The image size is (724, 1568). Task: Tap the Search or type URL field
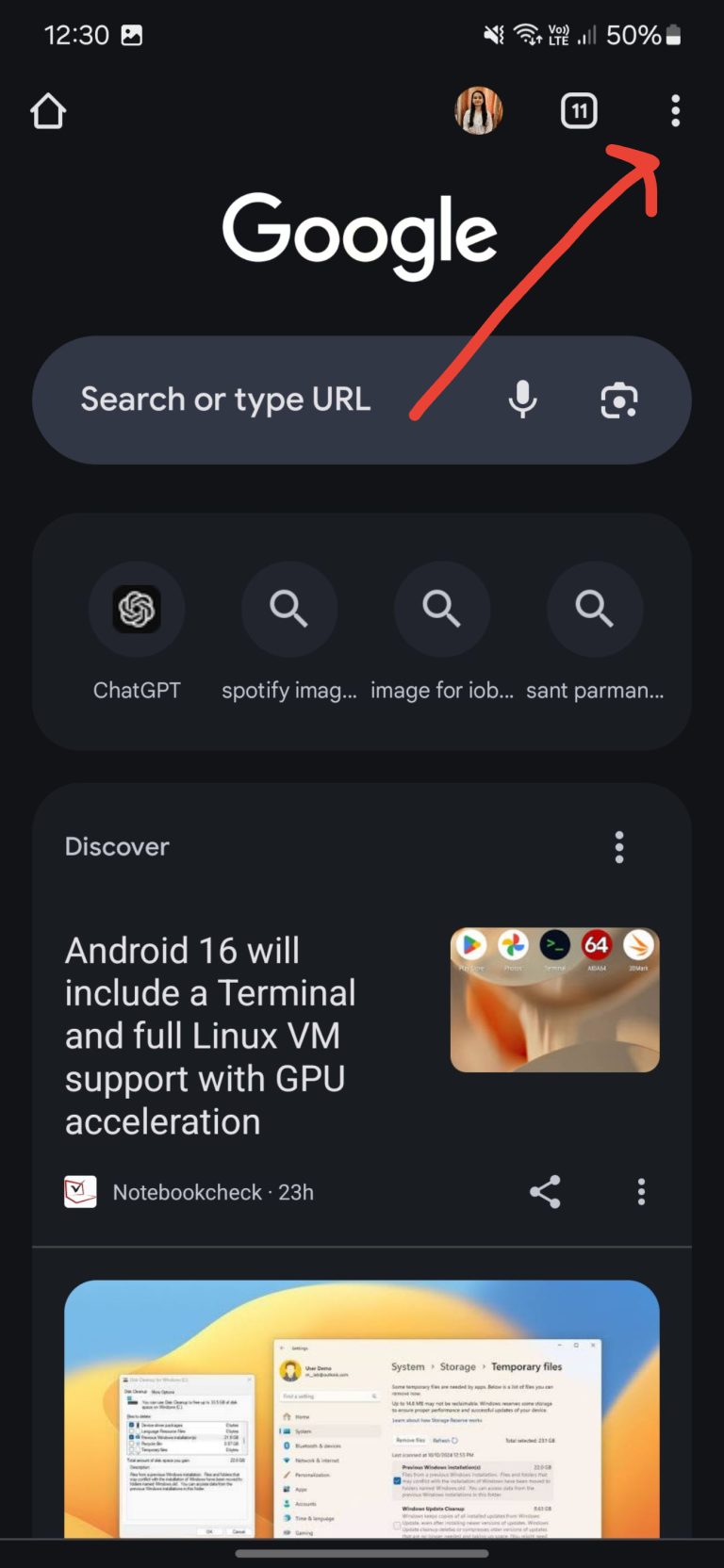point(226,400)
